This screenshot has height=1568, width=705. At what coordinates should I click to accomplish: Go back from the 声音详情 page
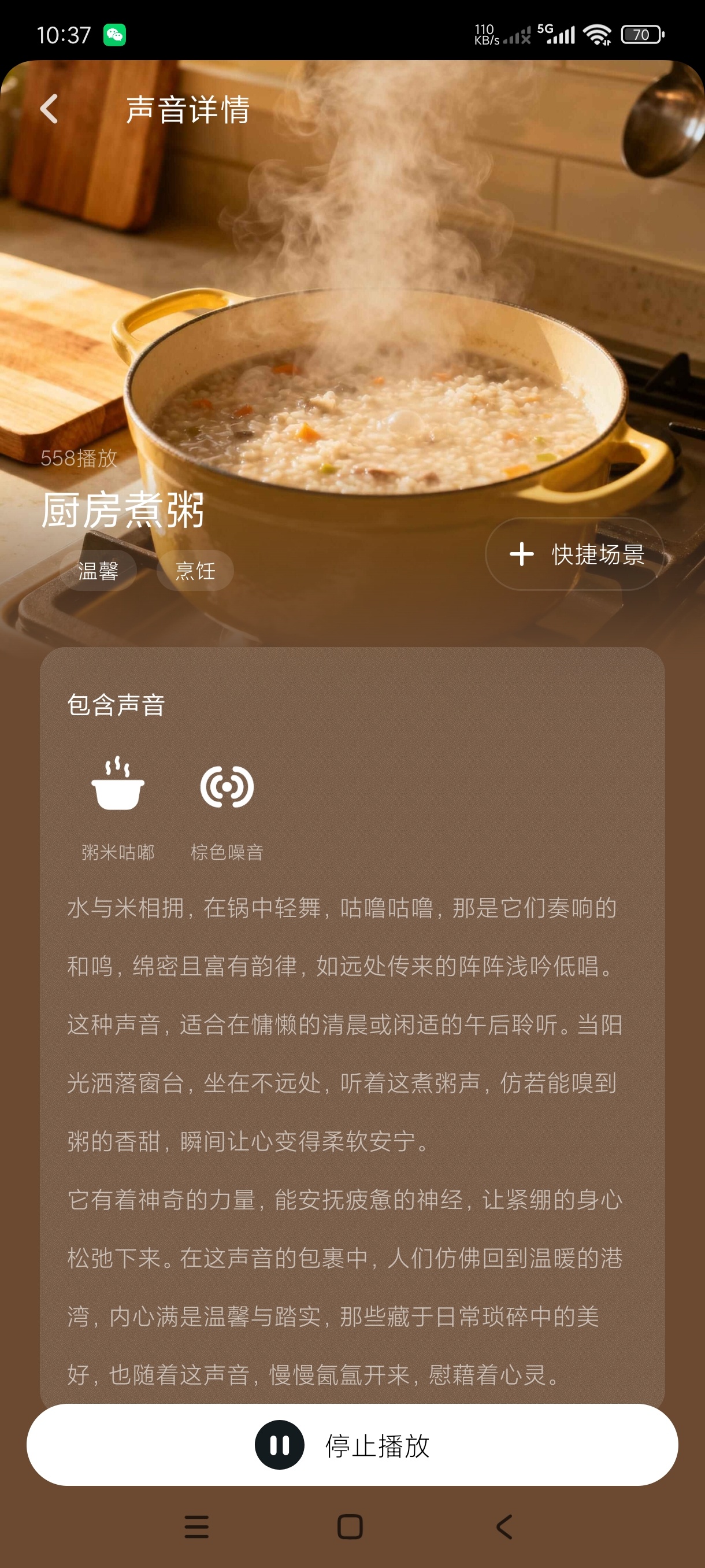tap(49, 109)
